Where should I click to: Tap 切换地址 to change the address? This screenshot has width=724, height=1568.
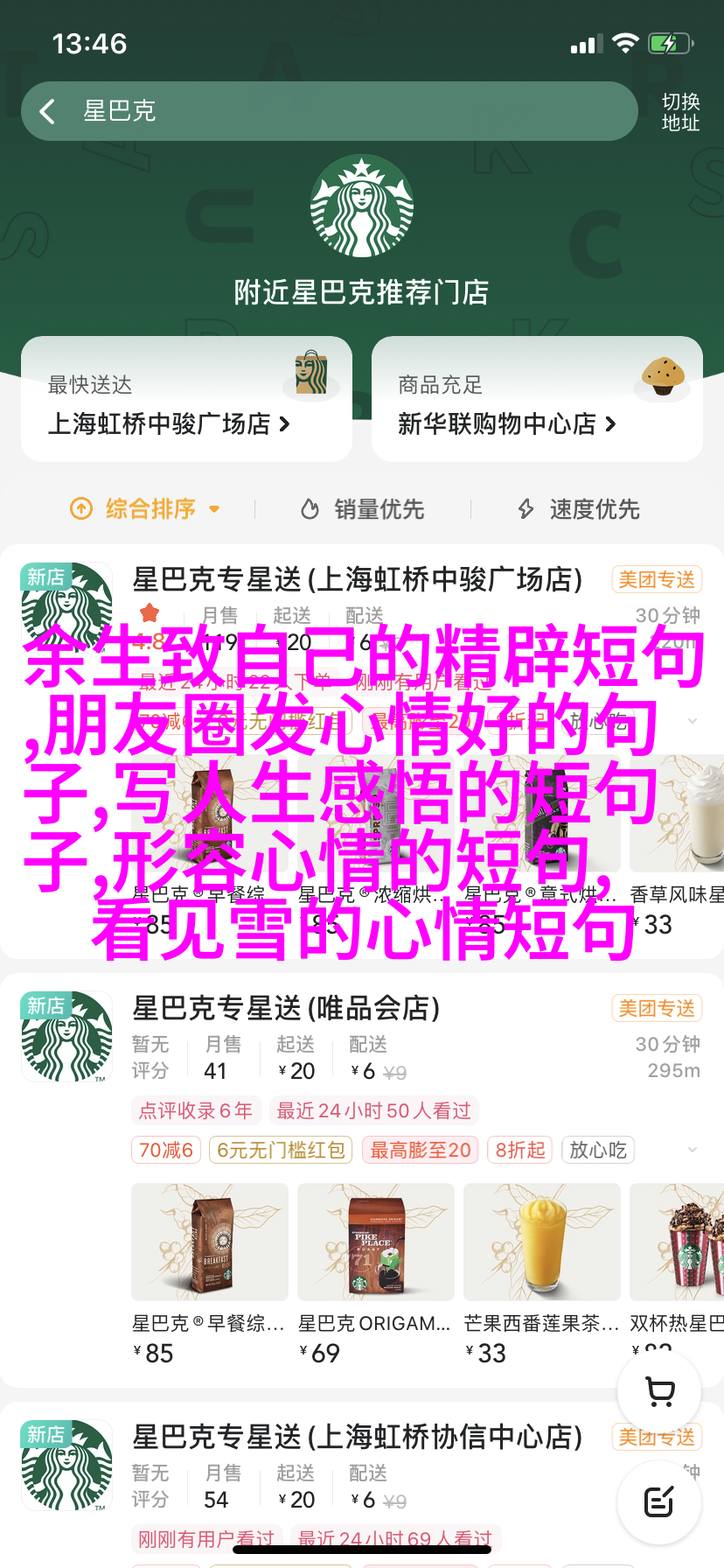click(680, 112)
